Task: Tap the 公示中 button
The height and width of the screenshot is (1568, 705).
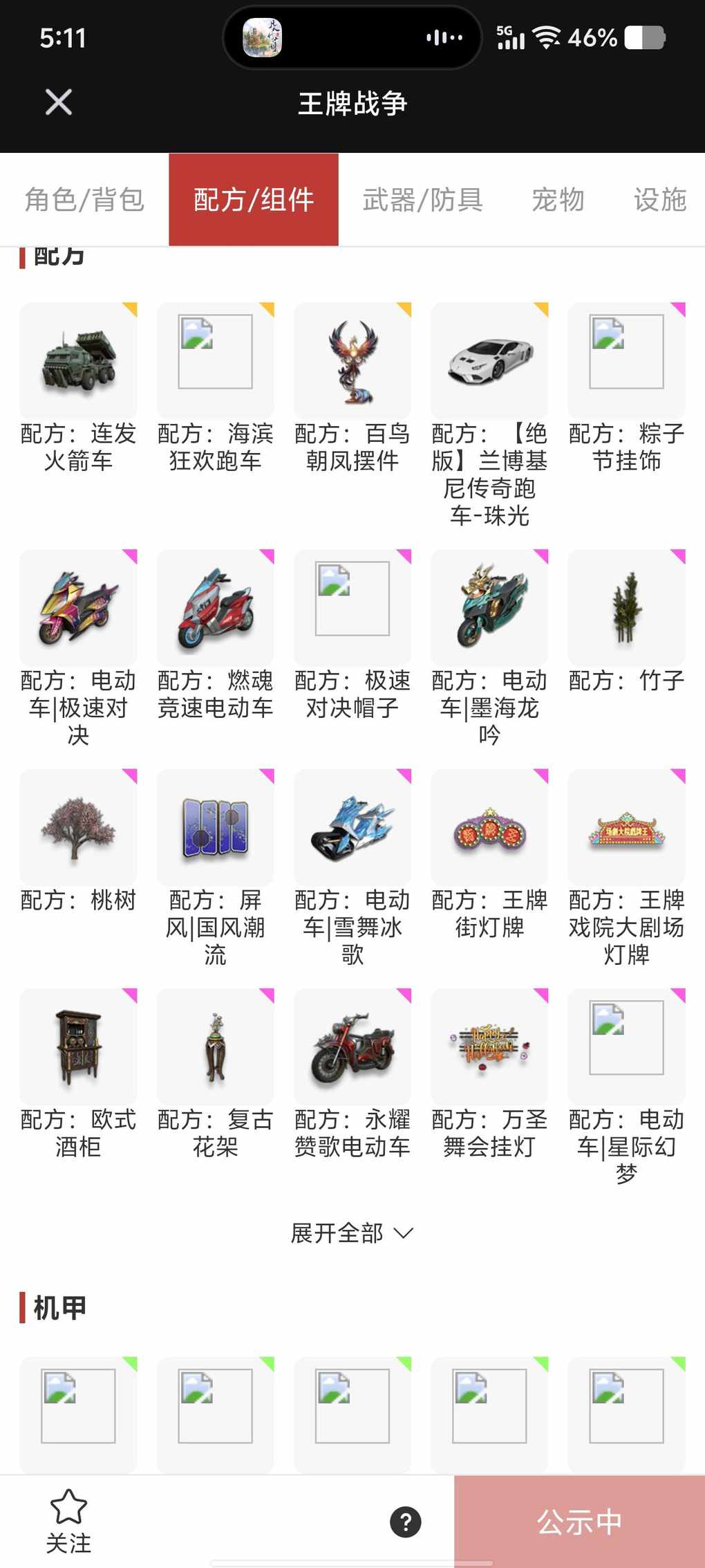Action: click(579, 1522)
